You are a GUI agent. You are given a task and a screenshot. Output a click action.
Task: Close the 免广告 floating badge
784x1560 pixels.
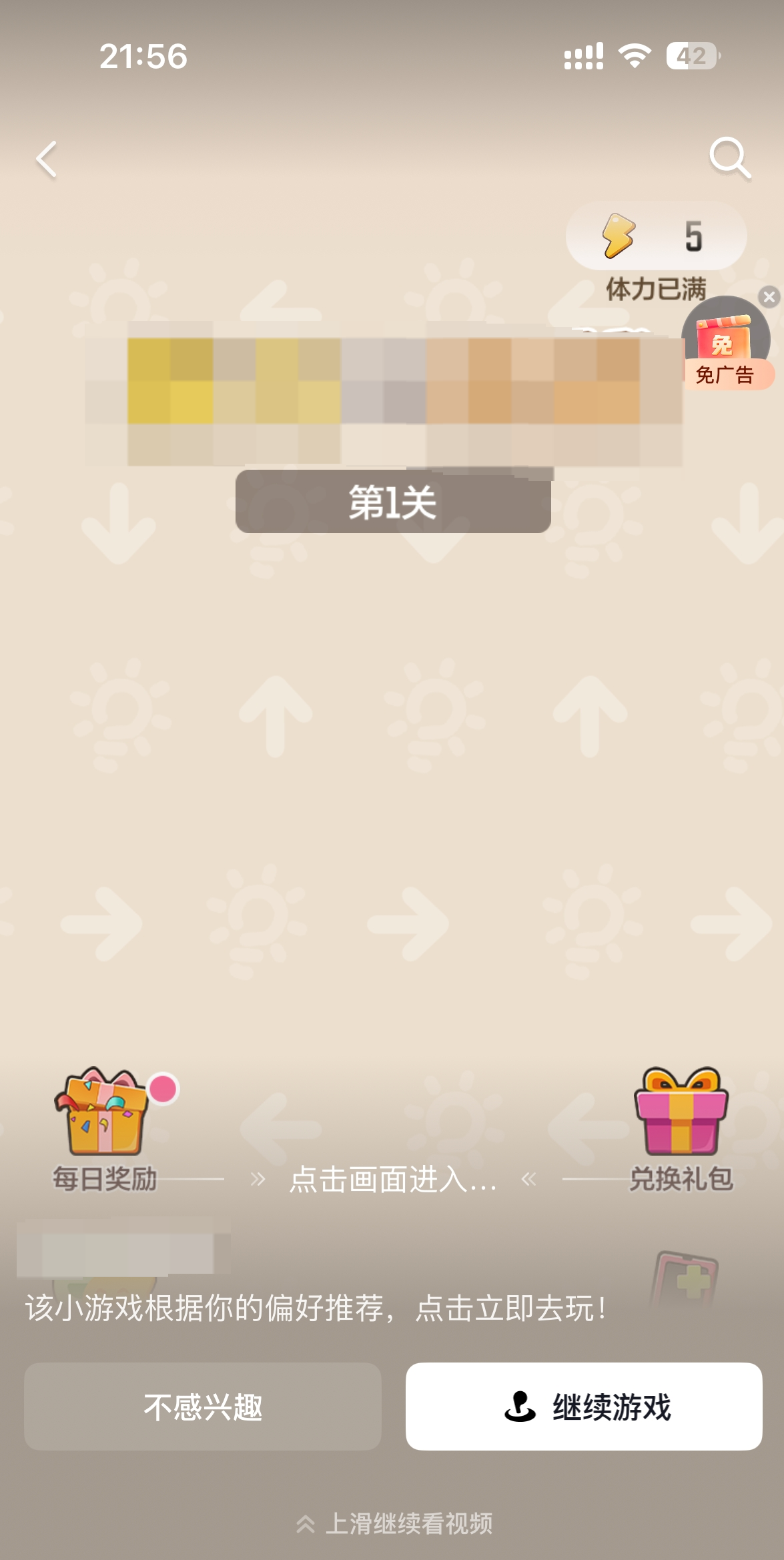(x=769, y=296)
